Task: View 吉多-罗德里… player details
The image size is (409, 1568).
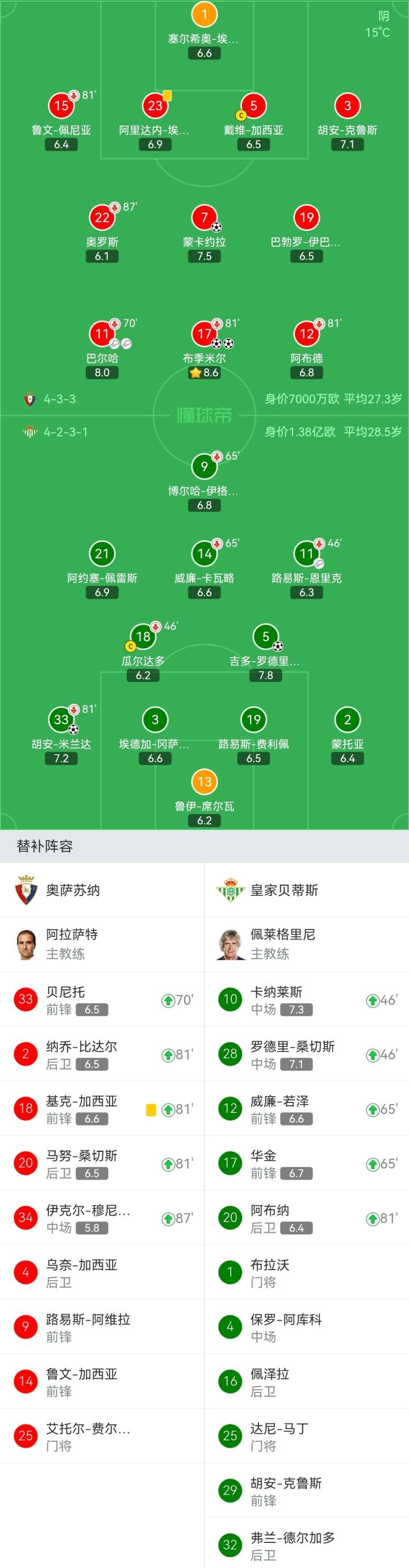Action: [x=265, y=637]
